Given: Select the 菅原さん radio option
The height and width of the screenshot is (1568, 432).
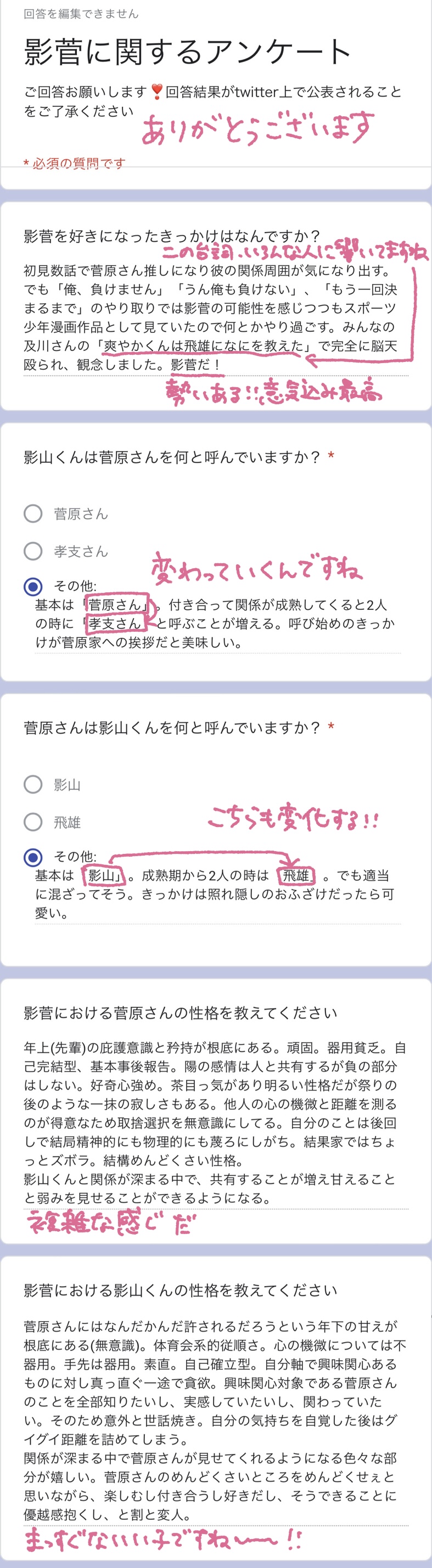Looking at the screenshot, I should coord(33,513).
